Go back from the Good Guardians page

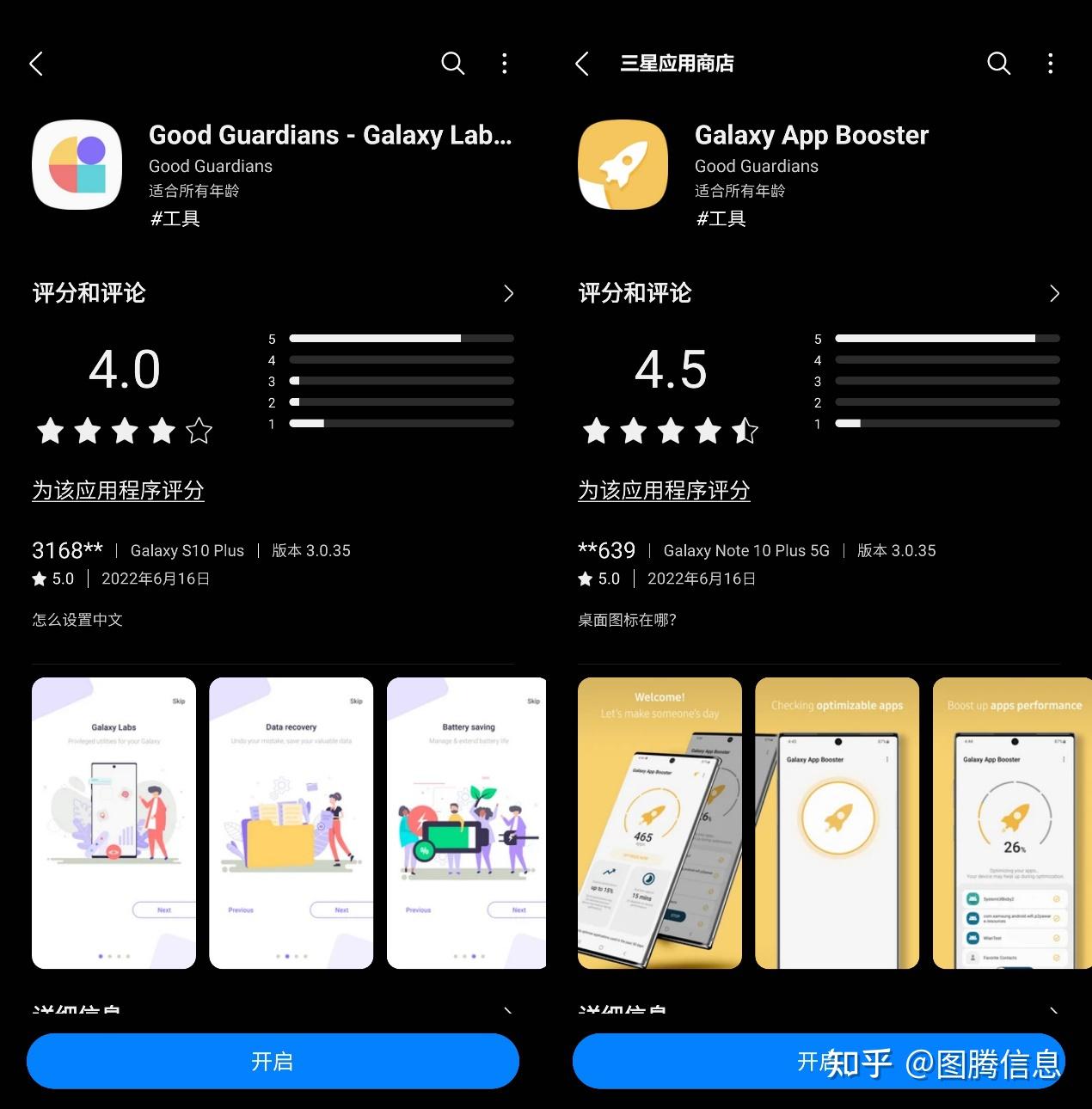coord(36,64)
